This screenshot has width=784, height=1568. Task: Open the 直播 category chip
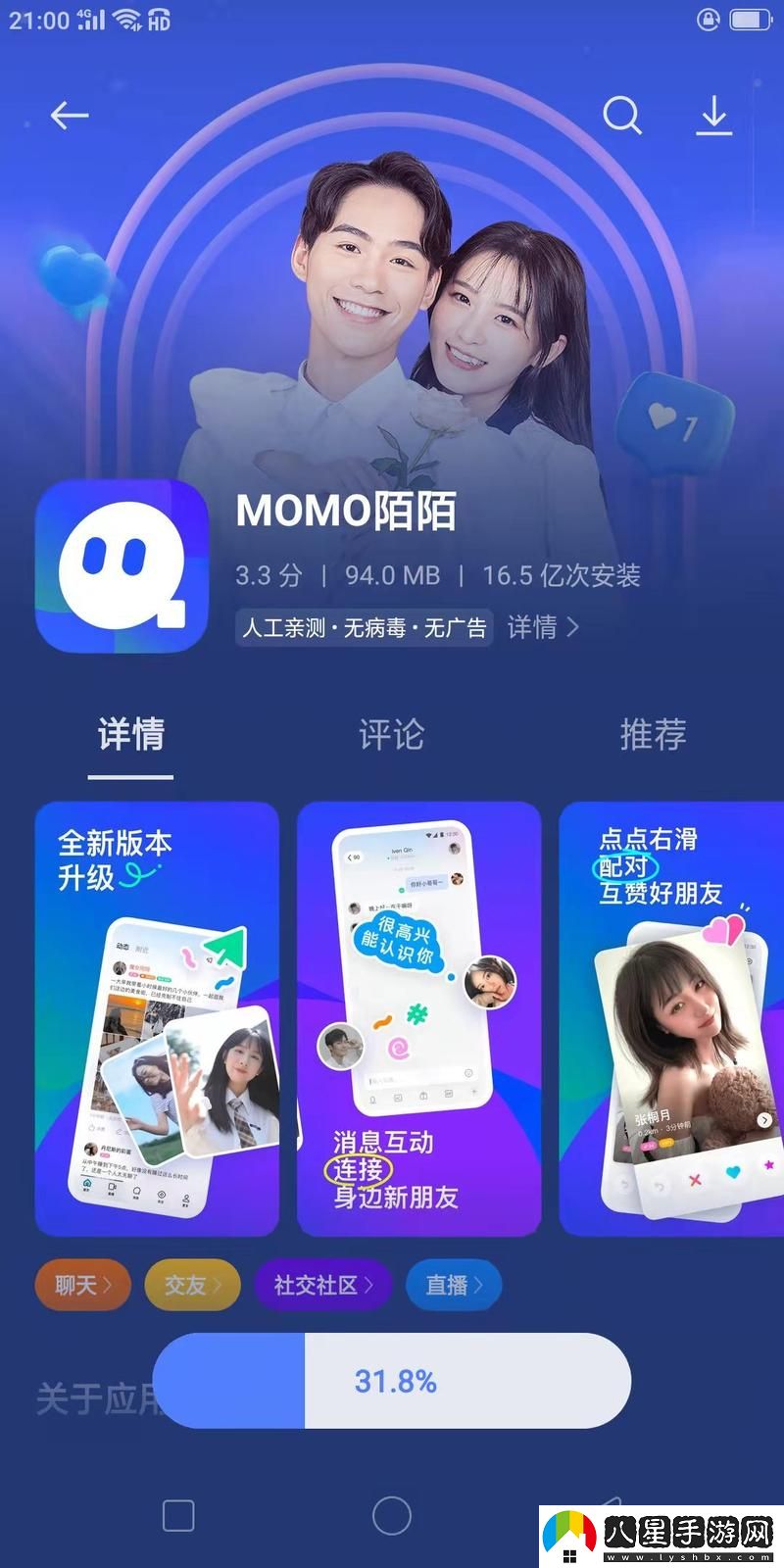(x=454, y=1285)
